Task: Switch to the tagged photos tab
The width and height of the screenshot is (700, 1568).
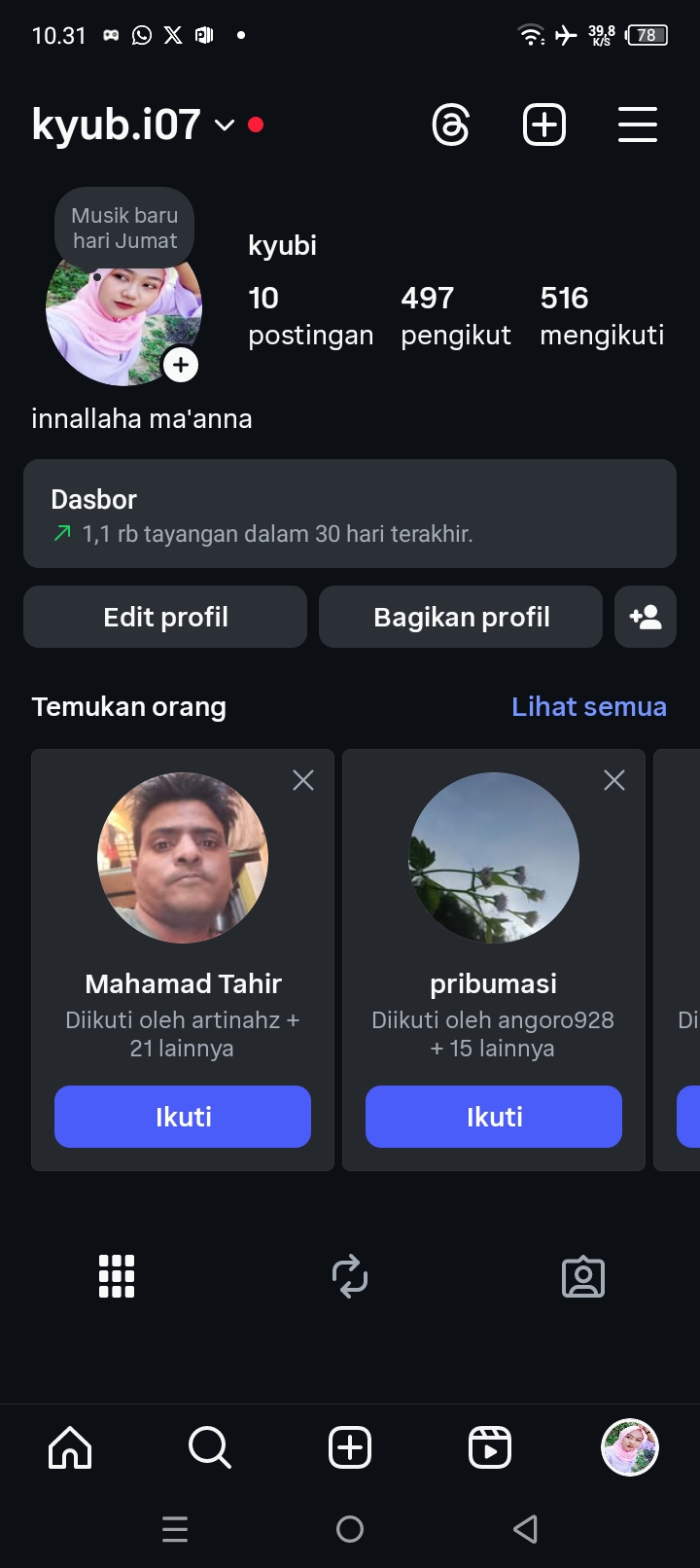Action: pos(583,1276)
